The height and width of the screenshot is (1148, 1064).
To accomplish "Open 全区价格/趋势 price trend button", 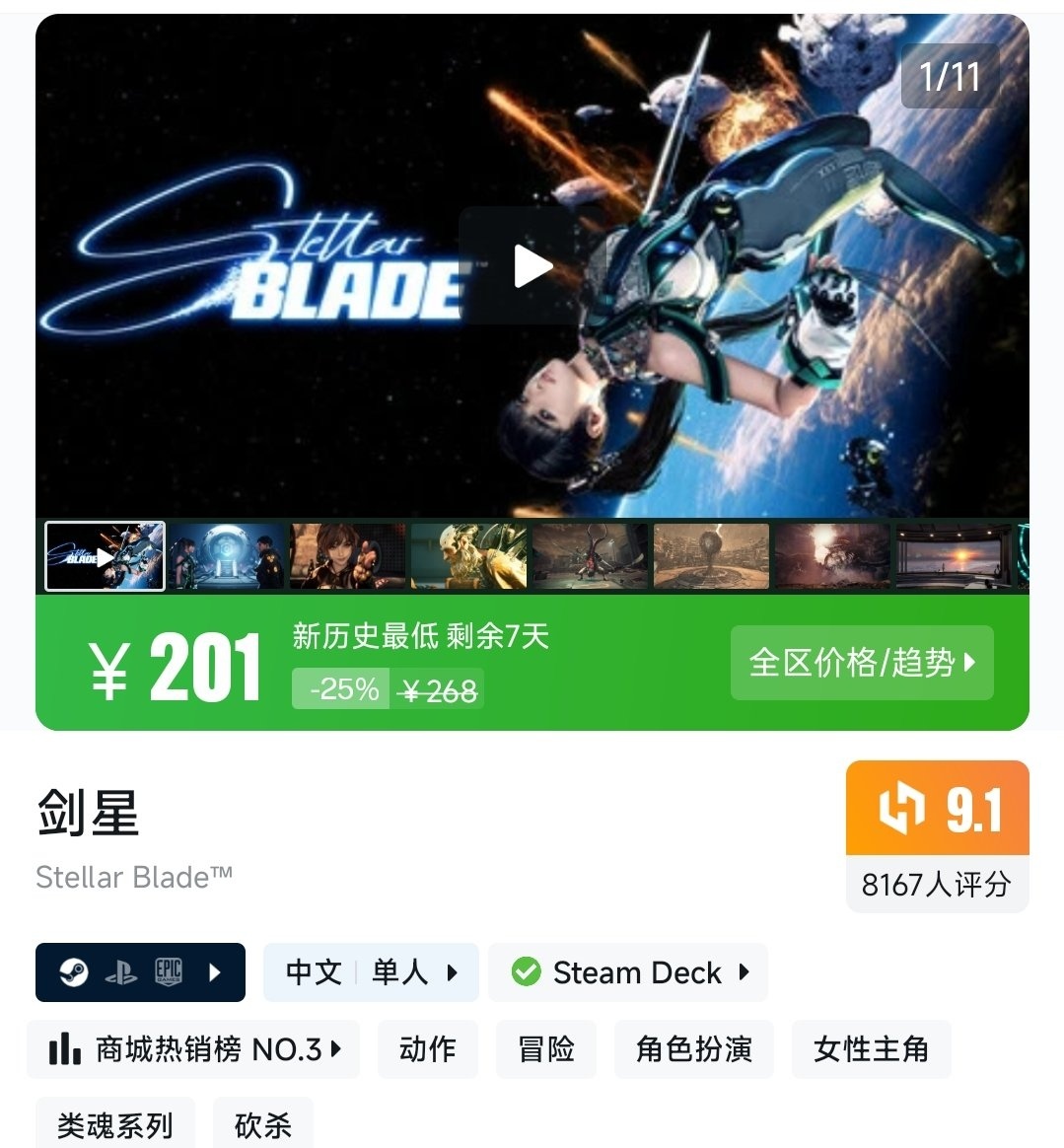I will 862,663.
